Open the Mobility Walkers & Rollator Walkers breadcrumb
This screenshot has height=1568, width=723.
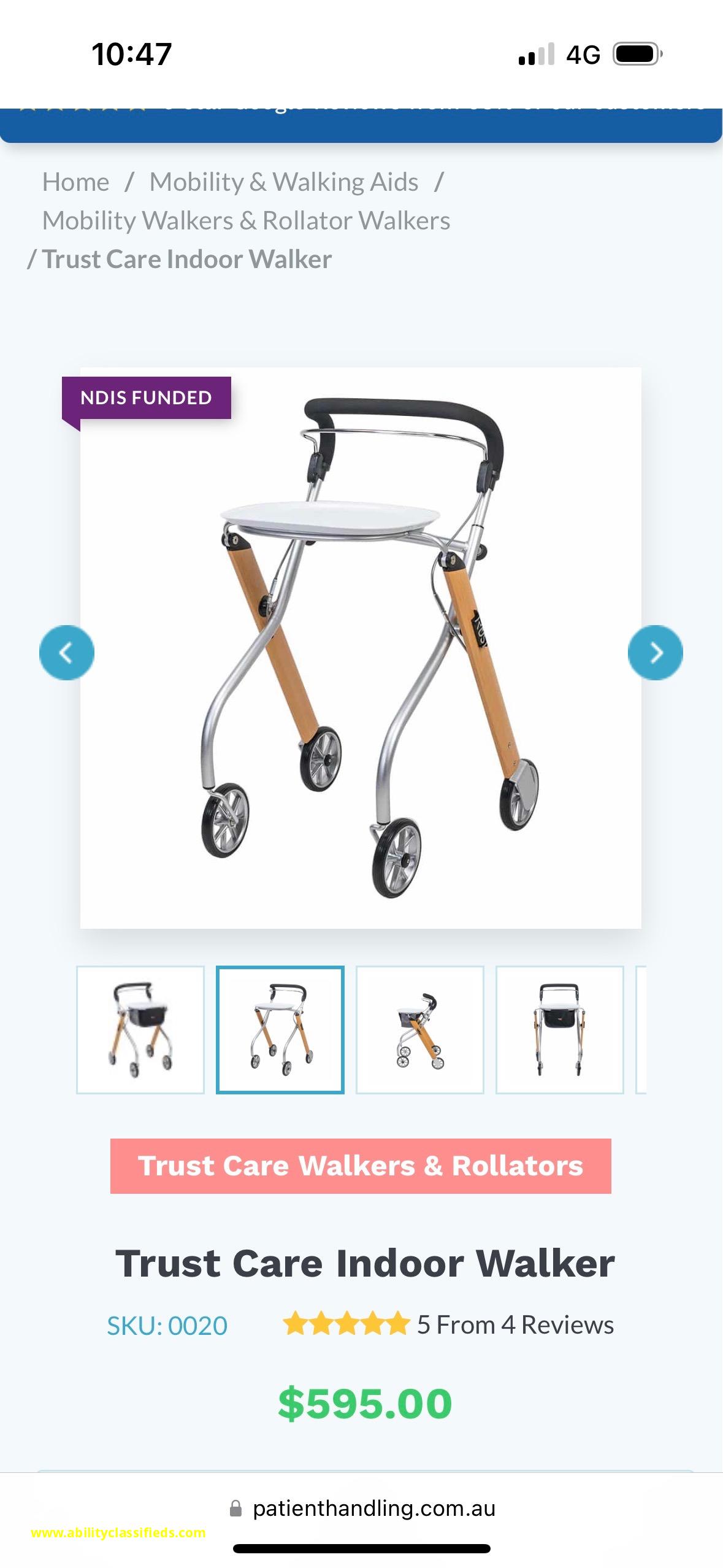pyautogui.click(x=246, y=221)
